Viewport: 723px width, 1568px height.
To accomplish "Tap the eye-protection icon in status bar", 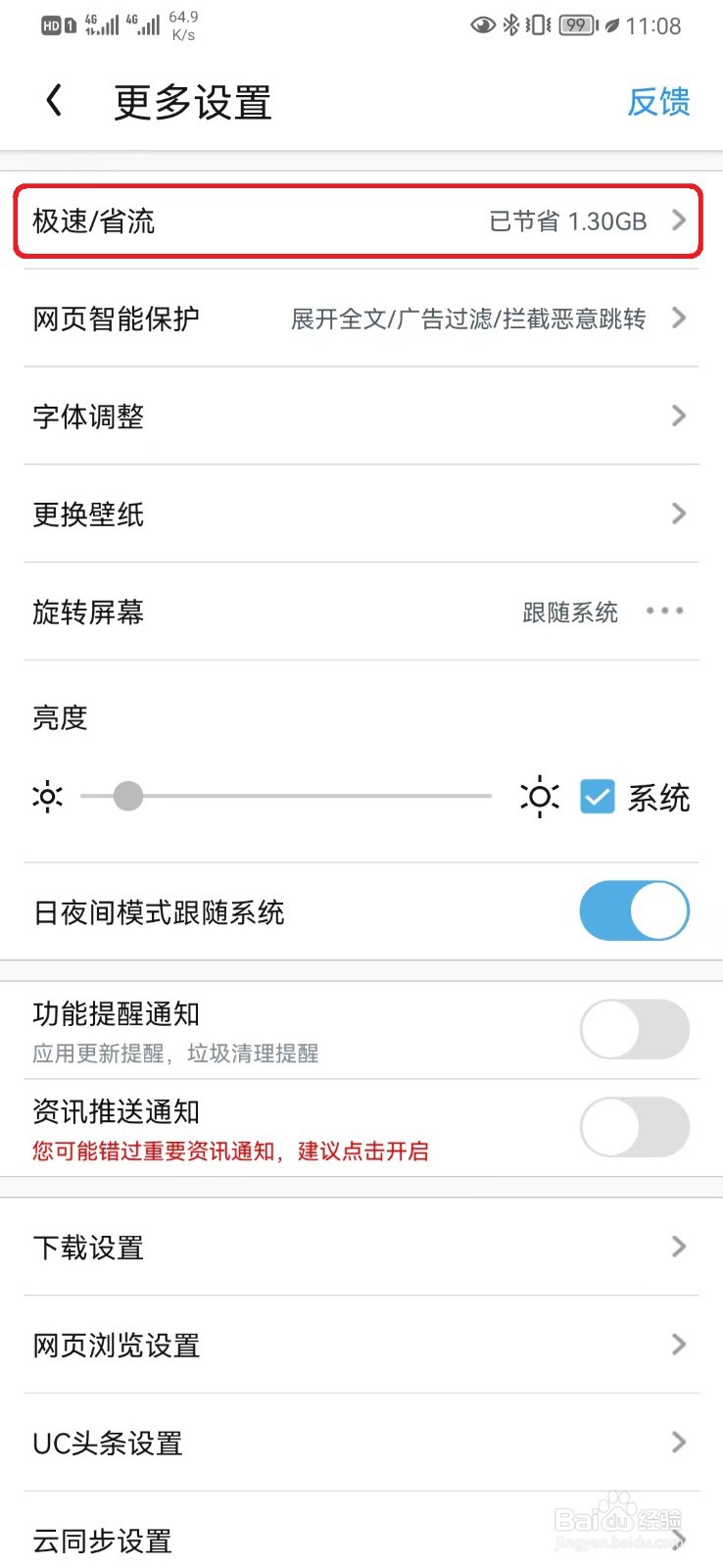I will 481,25.
